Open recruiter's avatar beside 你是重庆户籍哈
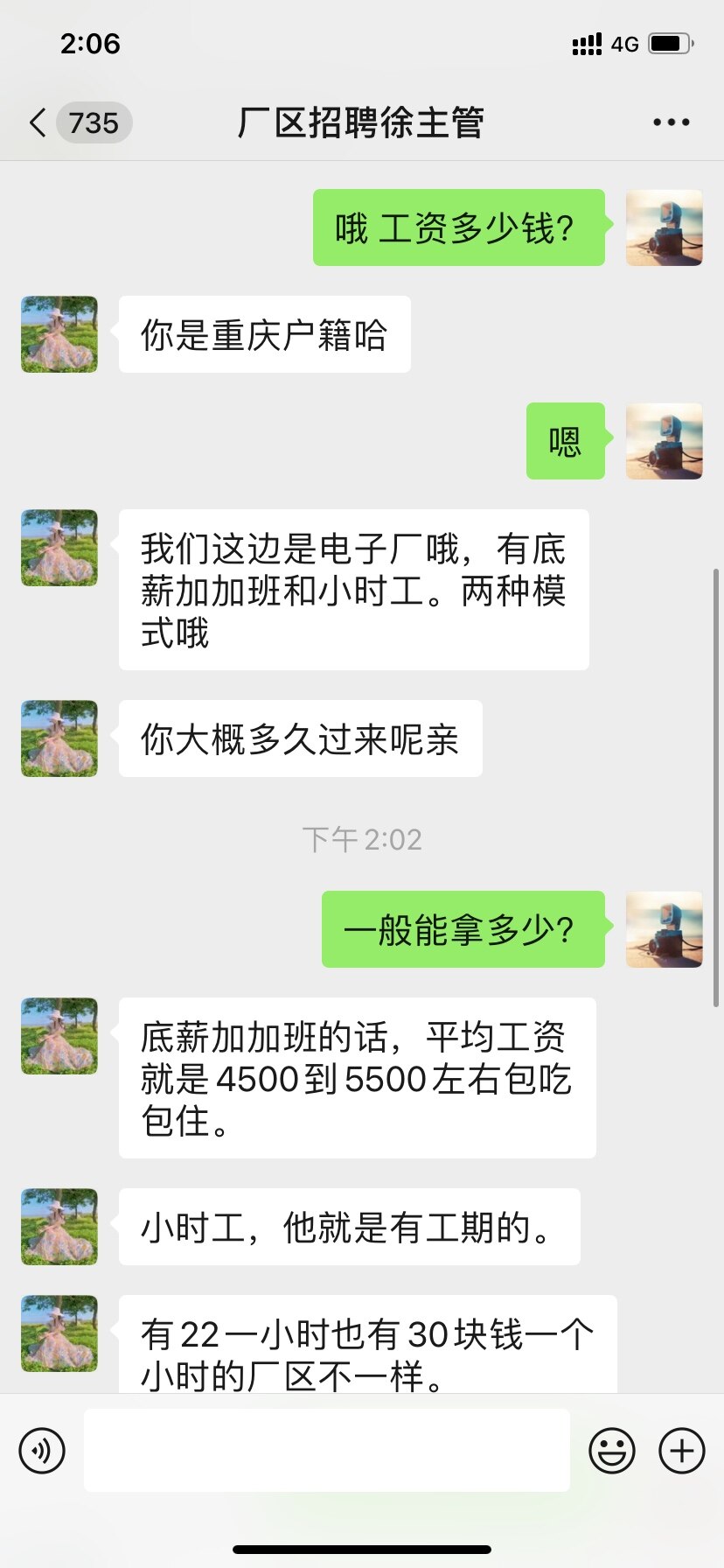Screen dimensions: 724x1568 pyautogui.click(x=59, y=334)
